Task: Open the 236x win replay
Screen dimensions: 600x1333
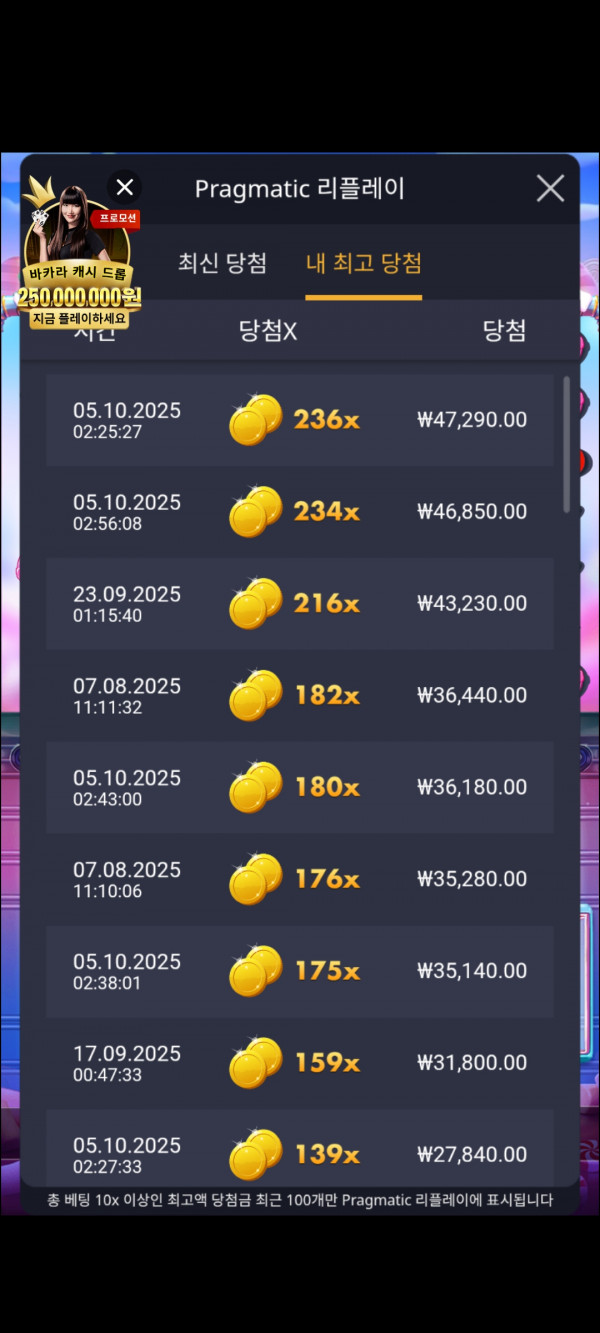Action: [300, 420]
